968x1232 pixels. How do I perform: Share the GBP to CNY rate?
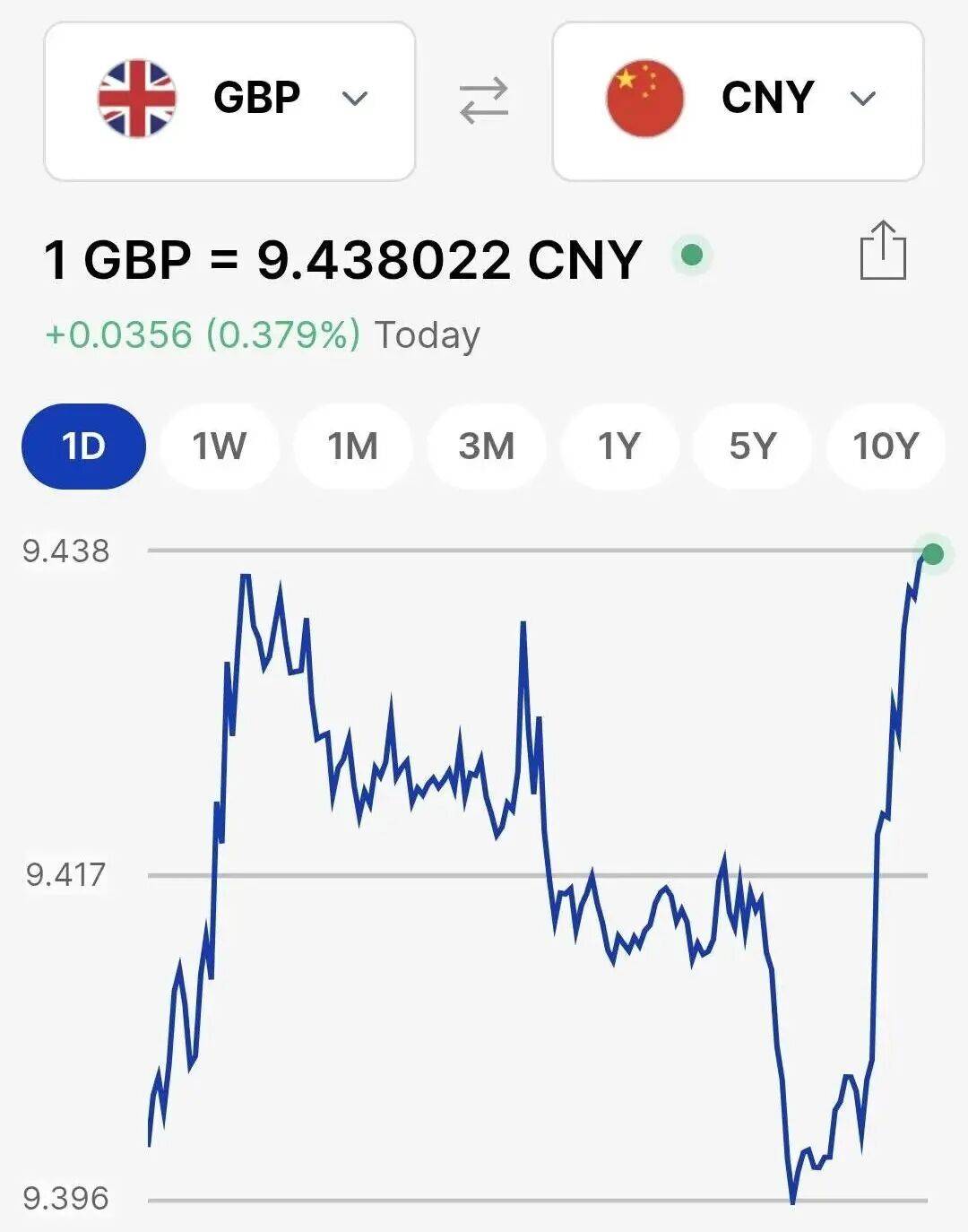[x=882, y=251]
